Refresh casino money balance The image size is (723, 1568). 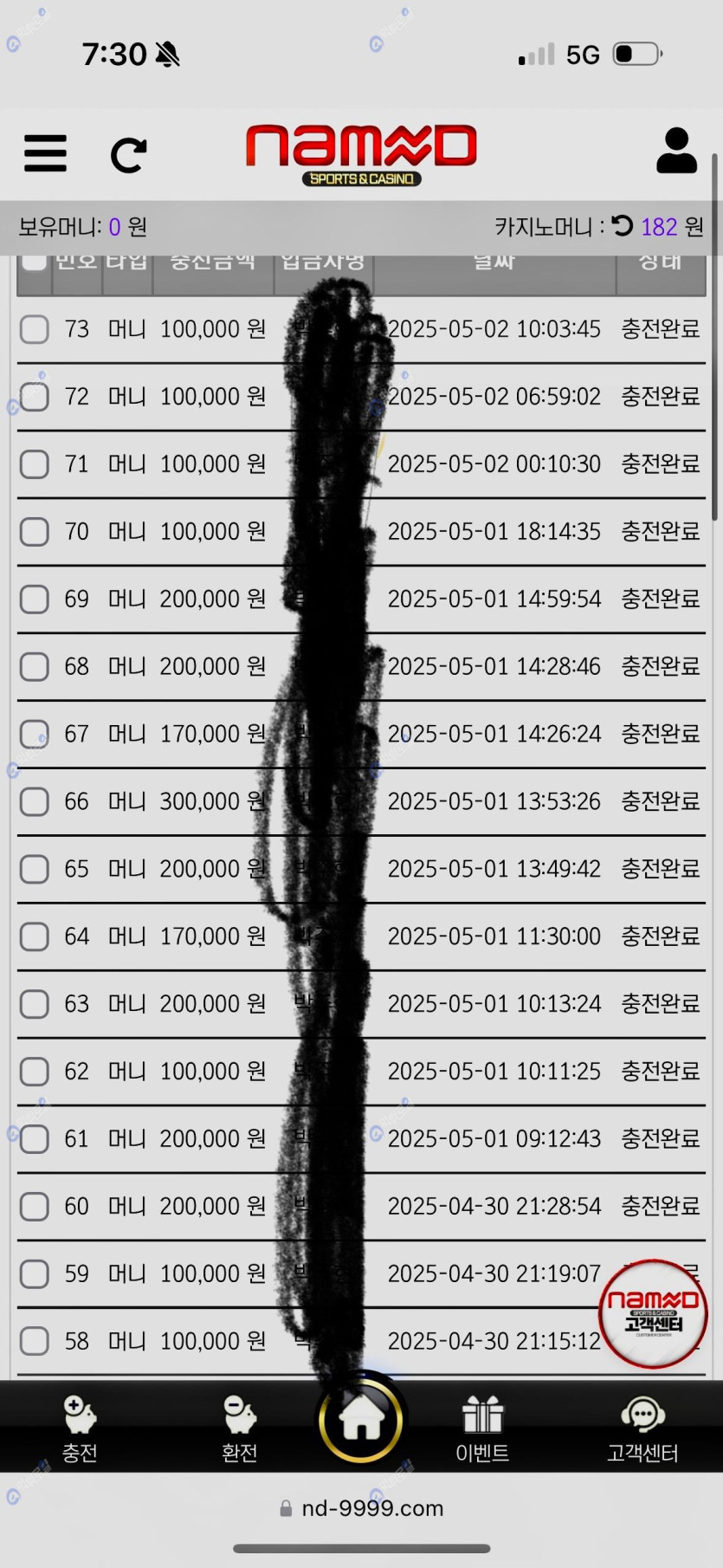(x=622, y=226)
